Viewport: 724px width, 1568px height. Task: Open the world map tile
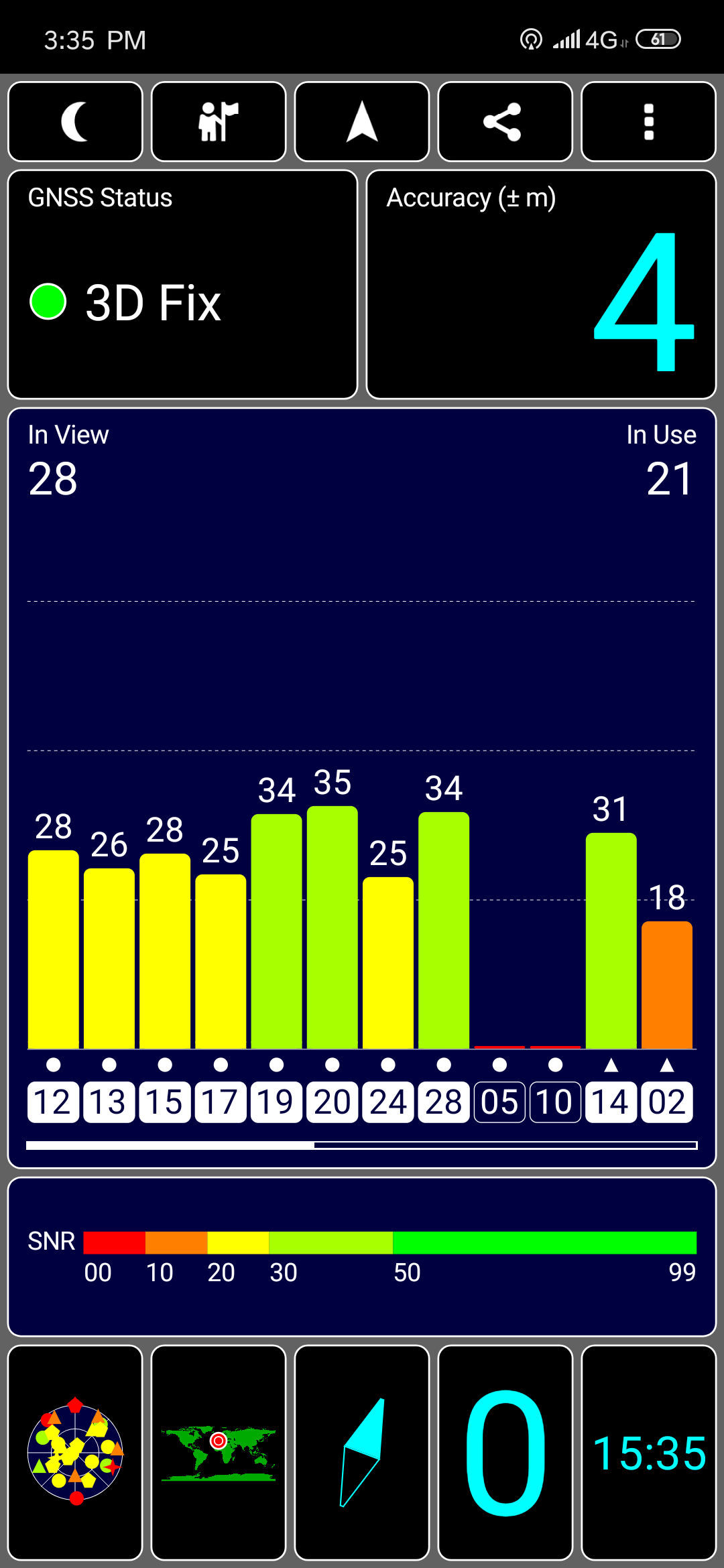pos(219,1452)
